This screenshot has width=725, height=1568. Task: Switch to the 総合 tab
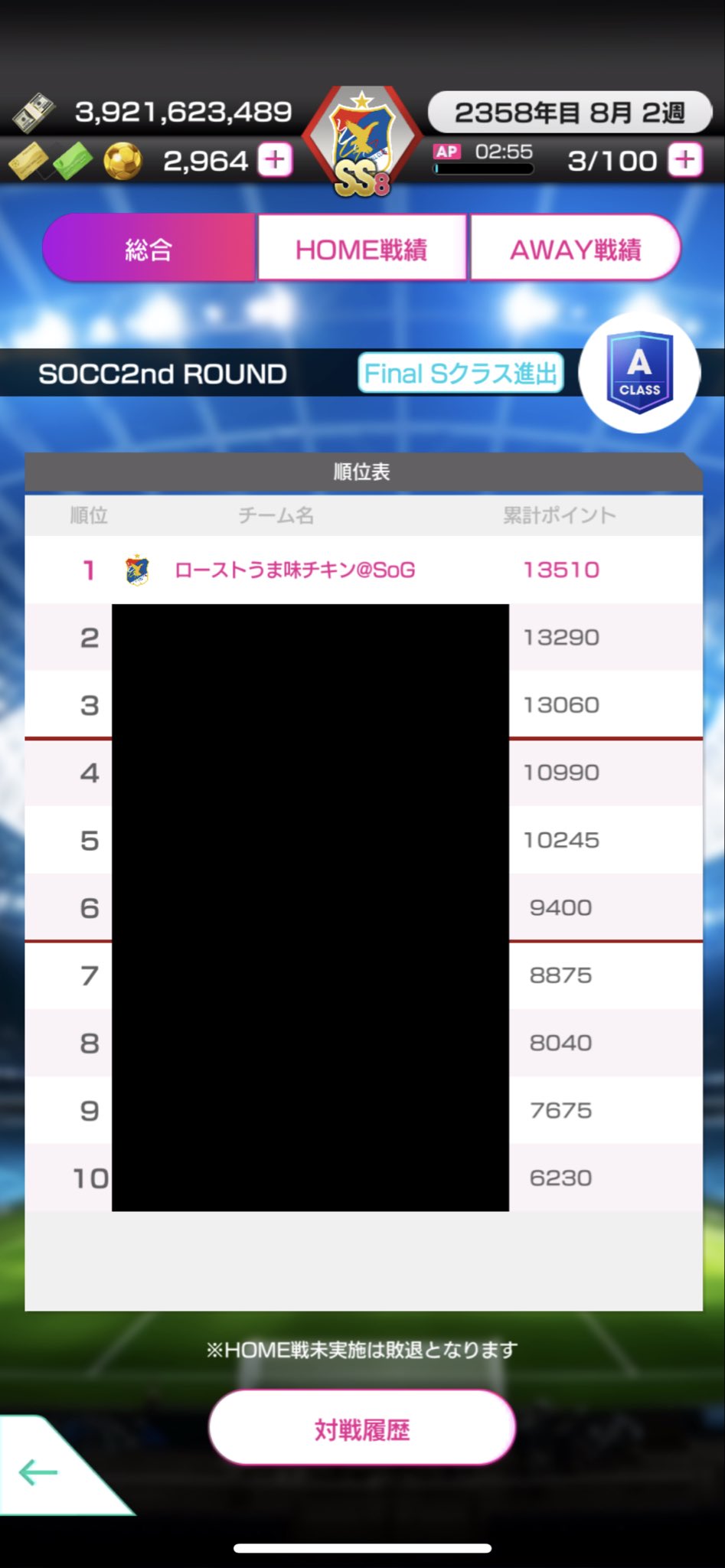click(149, 249)
